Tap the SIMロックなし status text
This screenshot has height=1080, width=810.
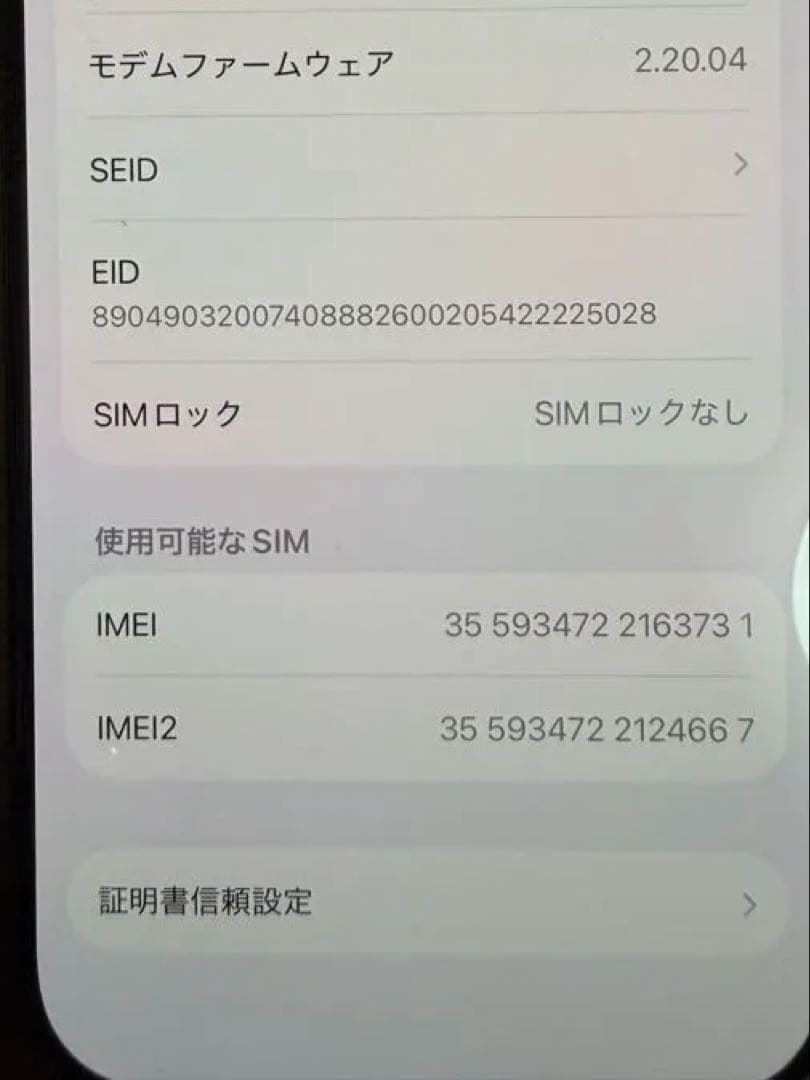[640, 411]
